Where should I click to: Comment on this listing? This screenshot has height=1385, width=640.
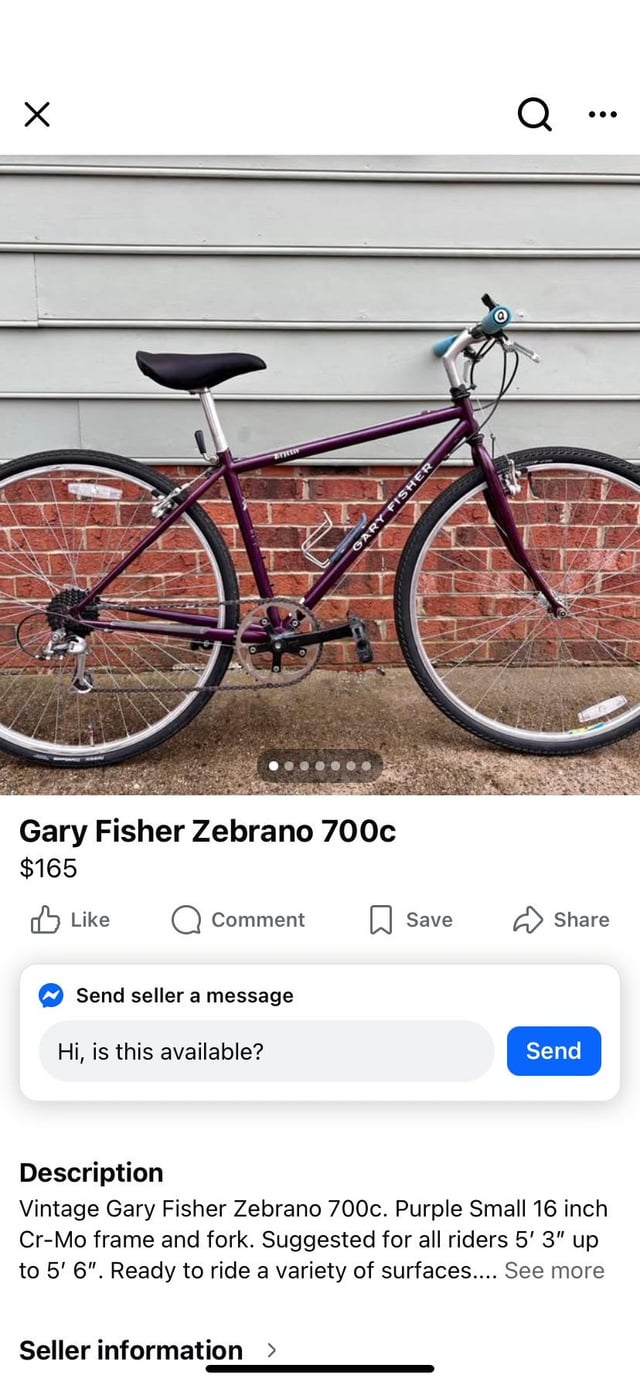pyautogui.click(x=238, y=920)
